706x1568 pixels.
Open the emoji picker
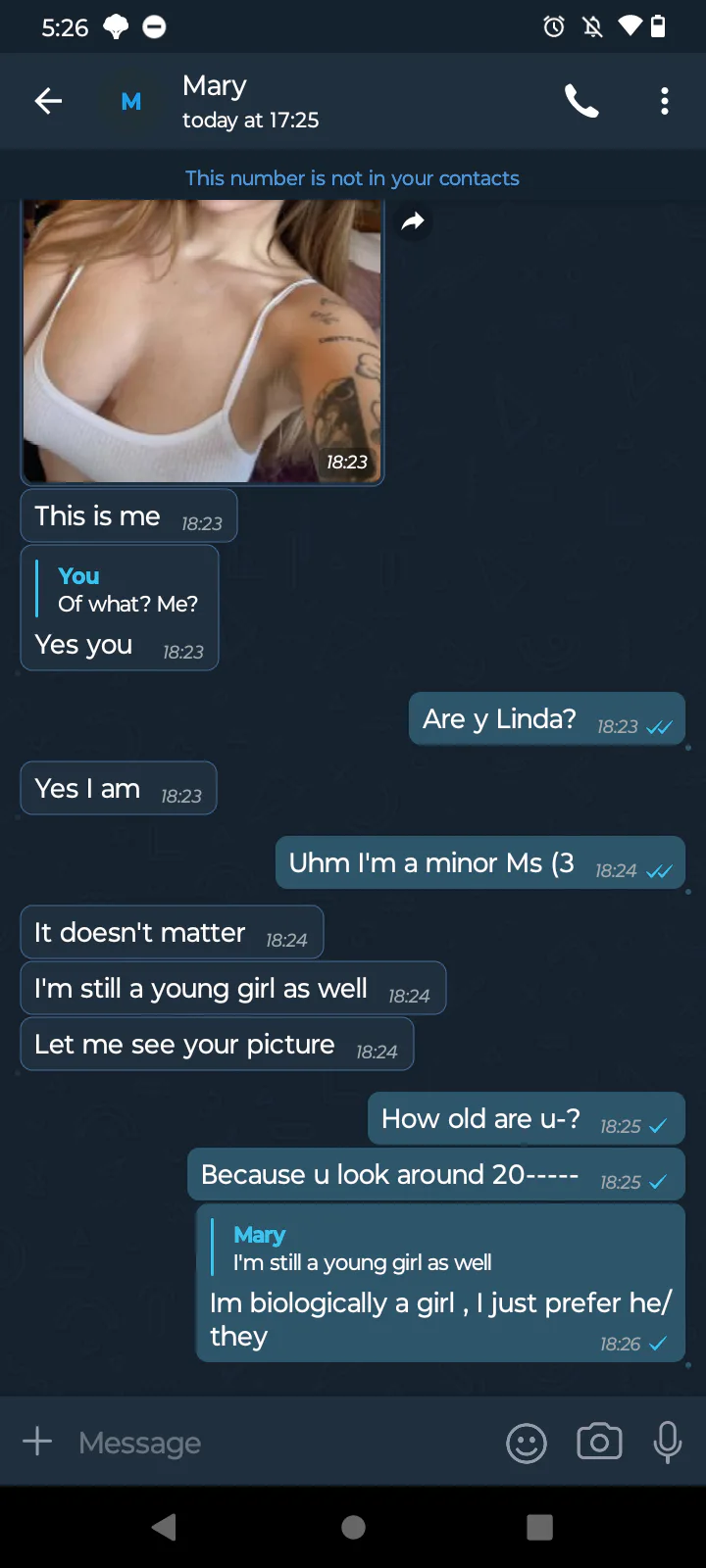pos(527,1443)
